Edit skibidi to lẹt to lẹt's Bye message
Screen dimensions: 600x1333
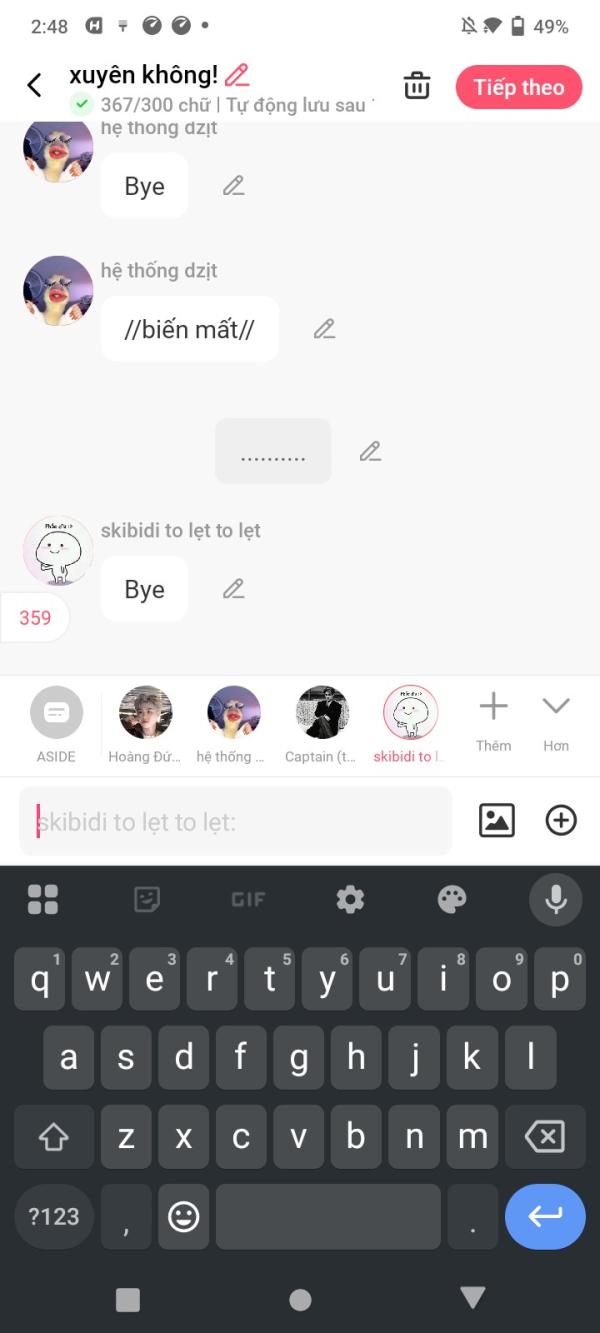click(x=234, y=589)
